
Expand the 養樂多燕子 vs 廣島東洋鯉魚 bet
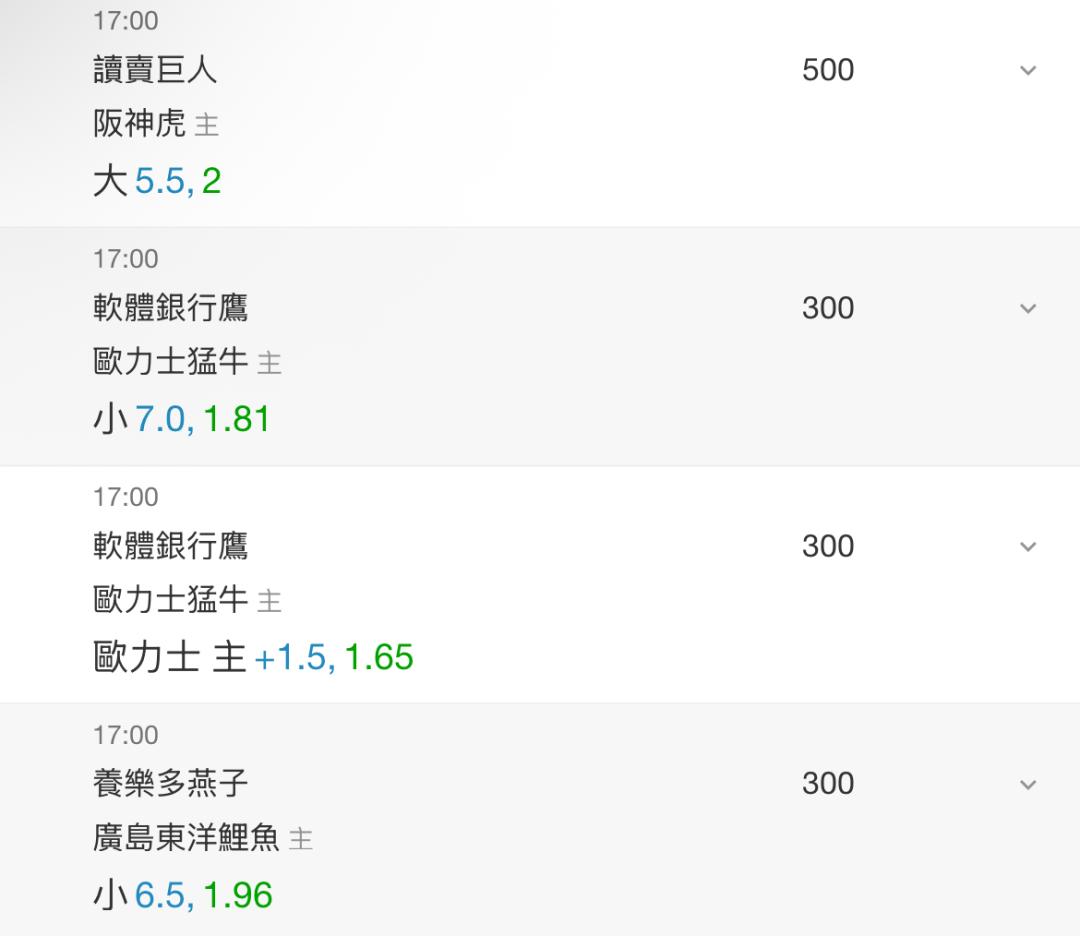[1028, 784]
